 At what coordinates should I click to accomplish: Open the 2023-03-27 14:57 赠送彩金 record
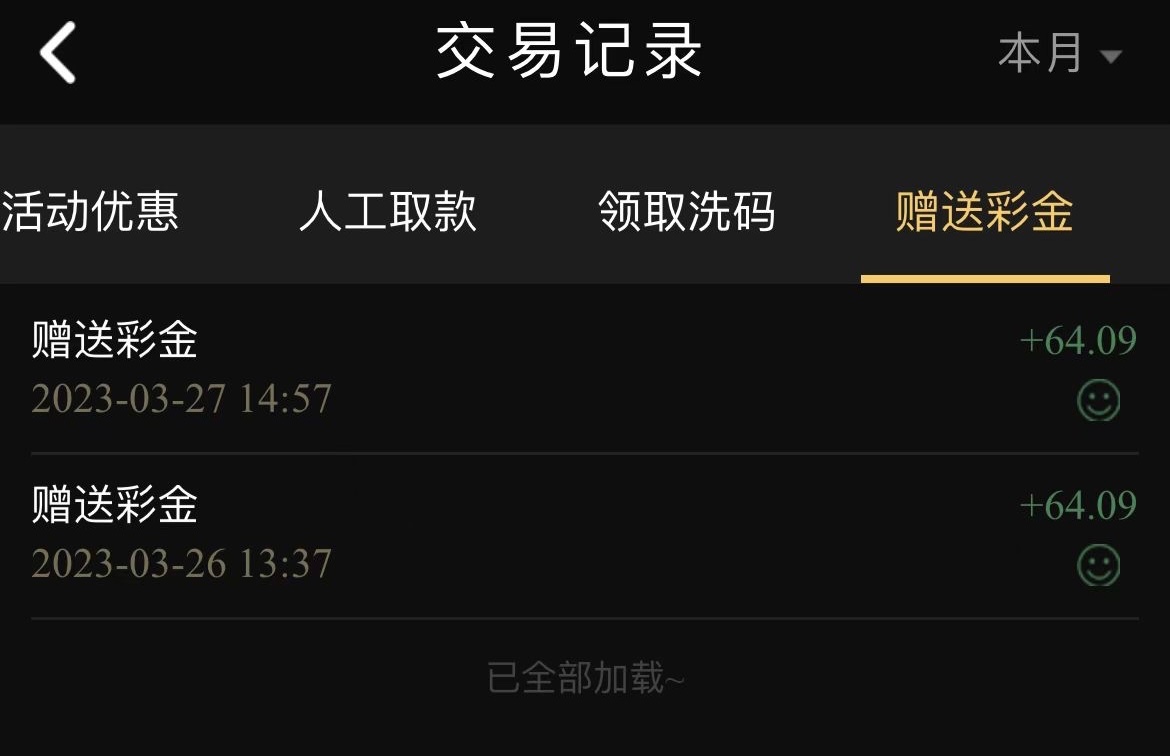(x=584, y=370)
